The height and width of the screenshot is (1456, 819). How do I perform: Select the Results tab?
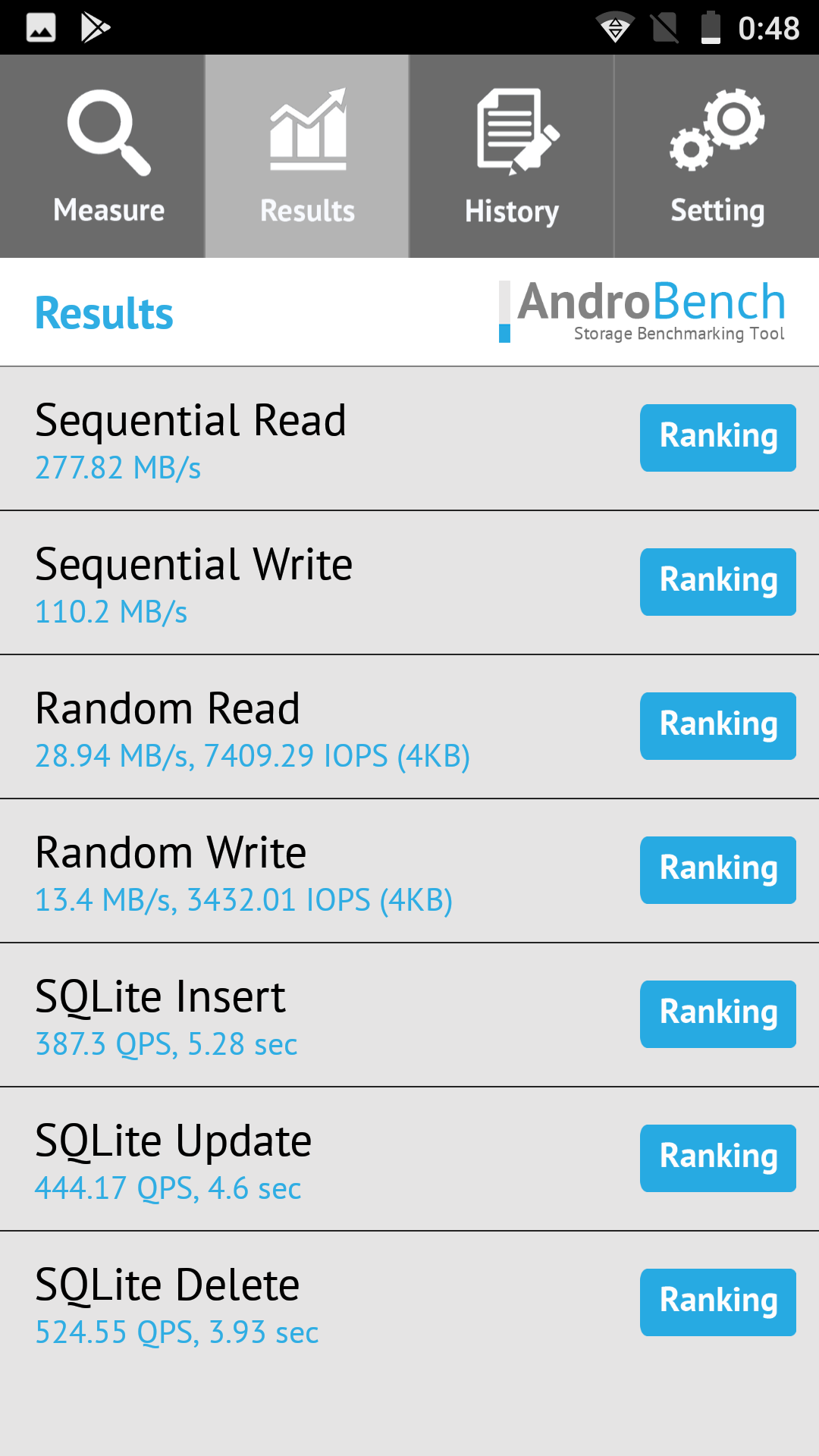(x=307, y=157)
